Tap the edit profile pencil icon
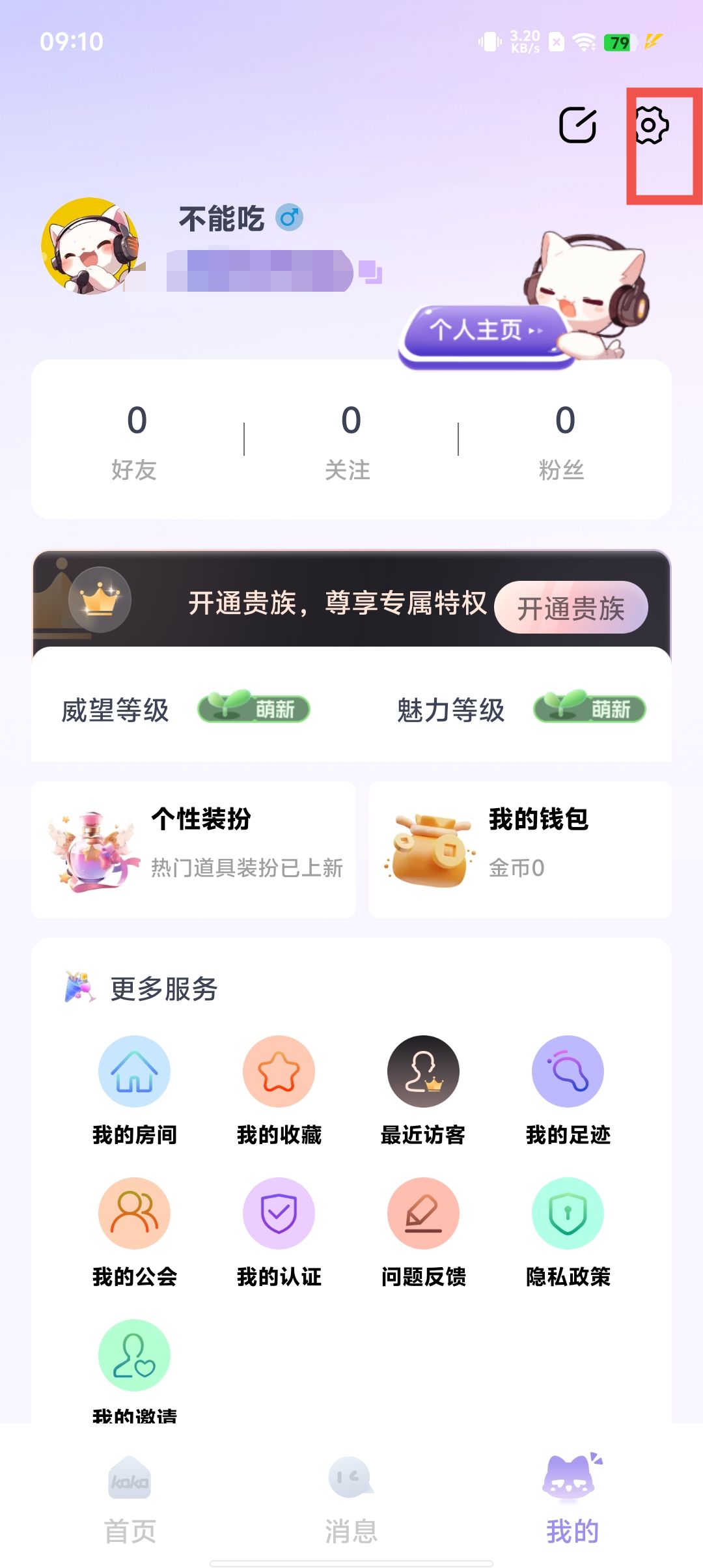Image resolution: width=703 pixels, height=1568 pixels. pos(578,125)
